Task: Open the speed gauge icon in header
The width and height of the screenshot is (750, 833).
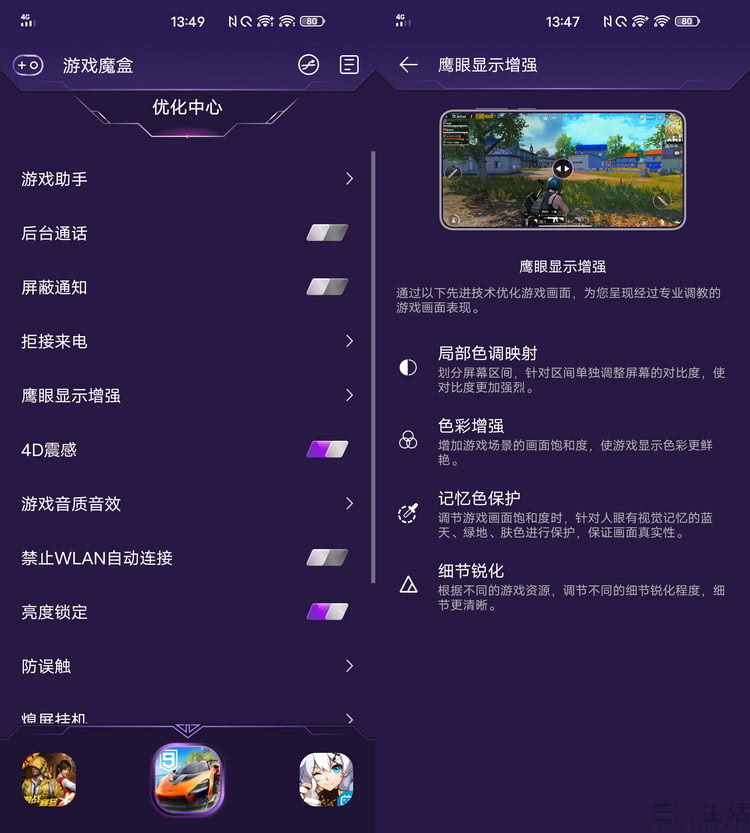Action: pyautogui.click(x=308, y=65)
